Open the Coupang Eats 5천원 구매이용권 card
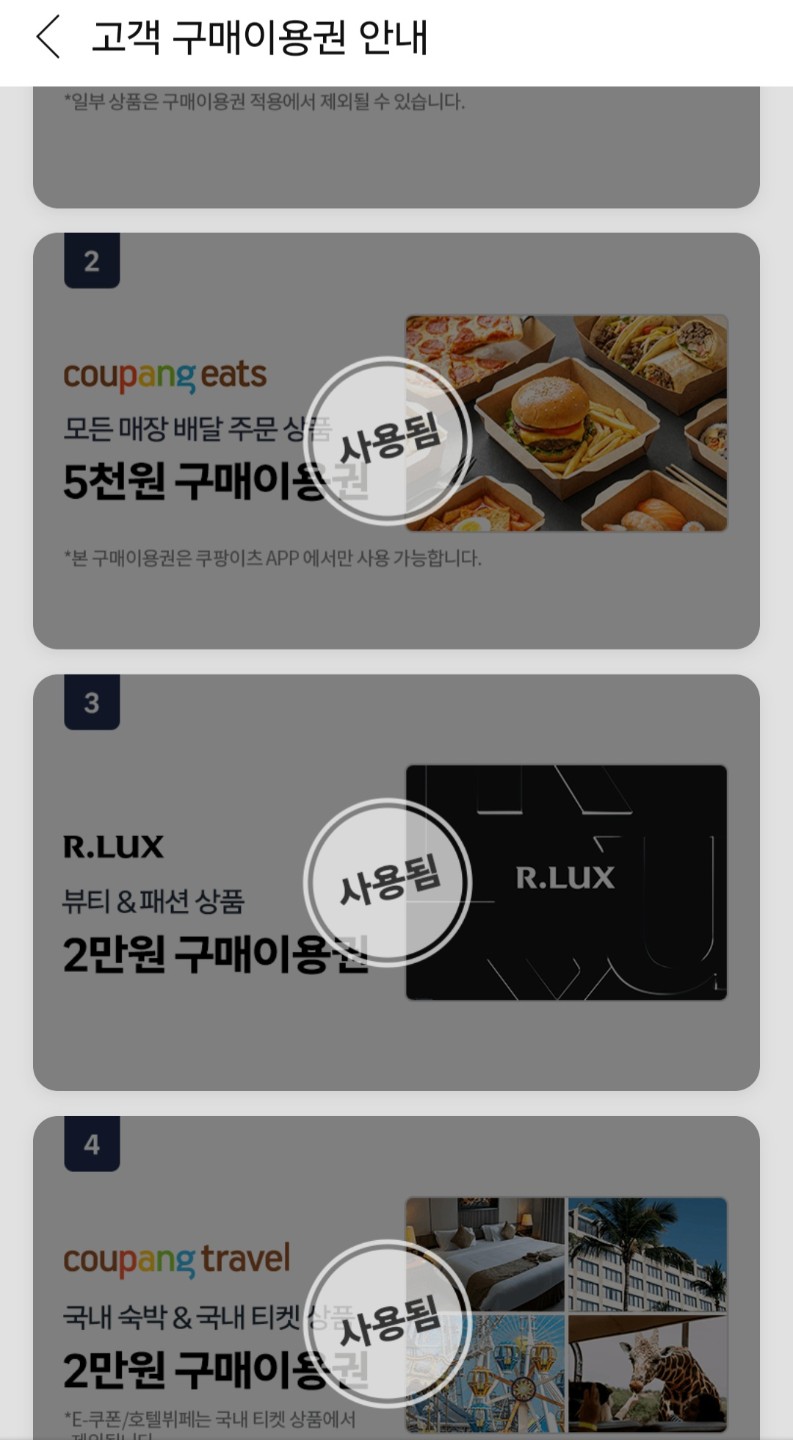 click(x=396, y=440)
